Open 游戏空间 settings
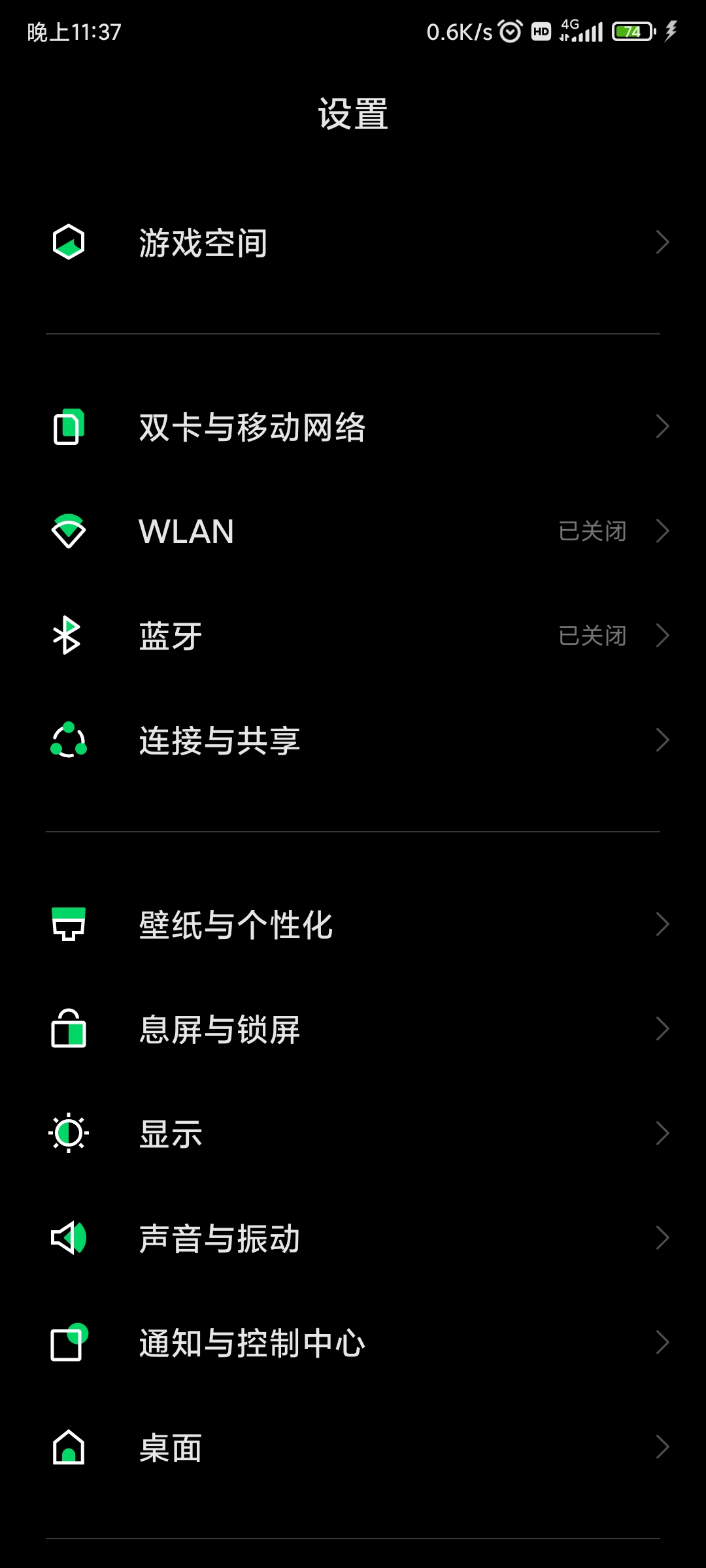Screen dimensions: 706x1568 click(353, 242)
